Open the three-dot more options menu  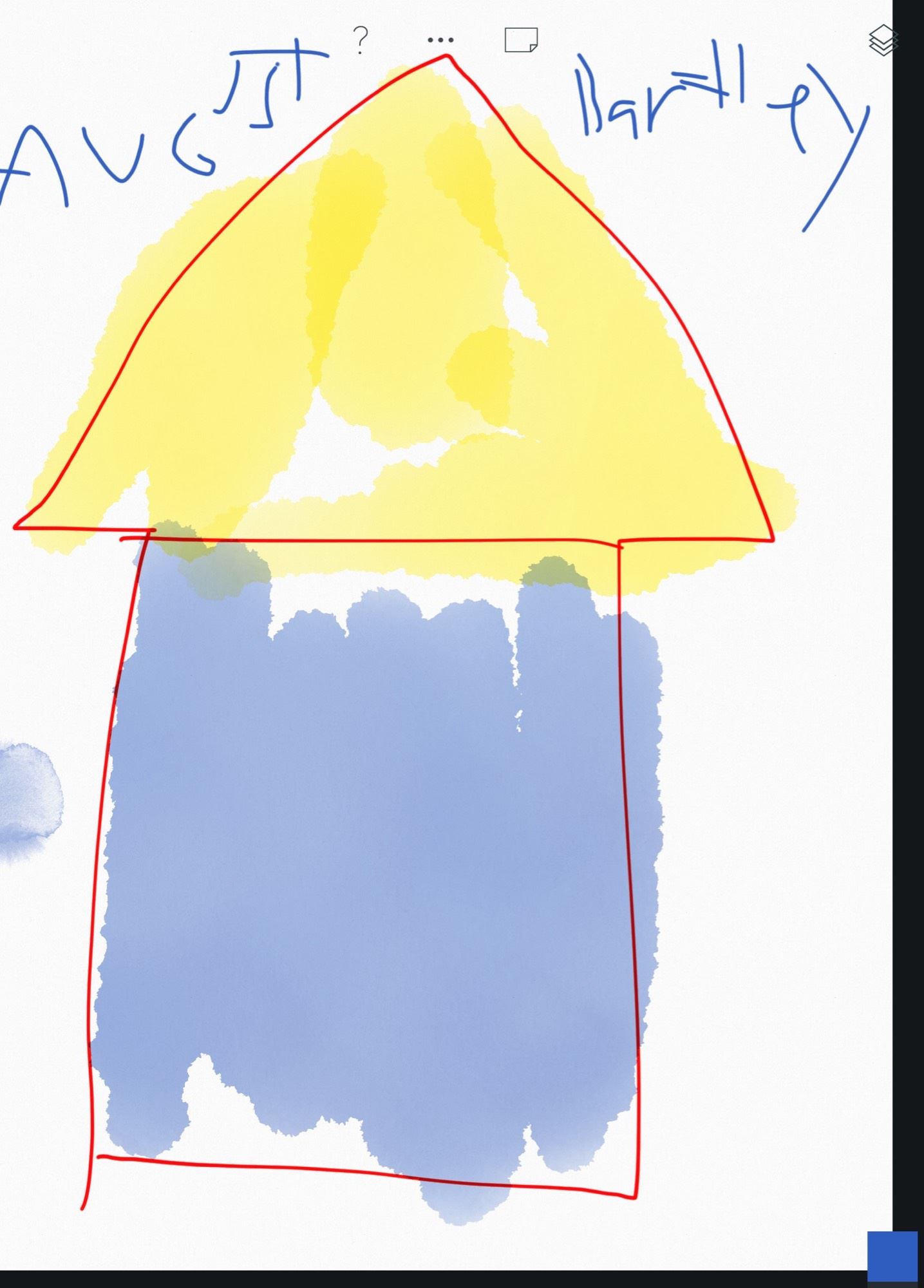tap(440, 40)
